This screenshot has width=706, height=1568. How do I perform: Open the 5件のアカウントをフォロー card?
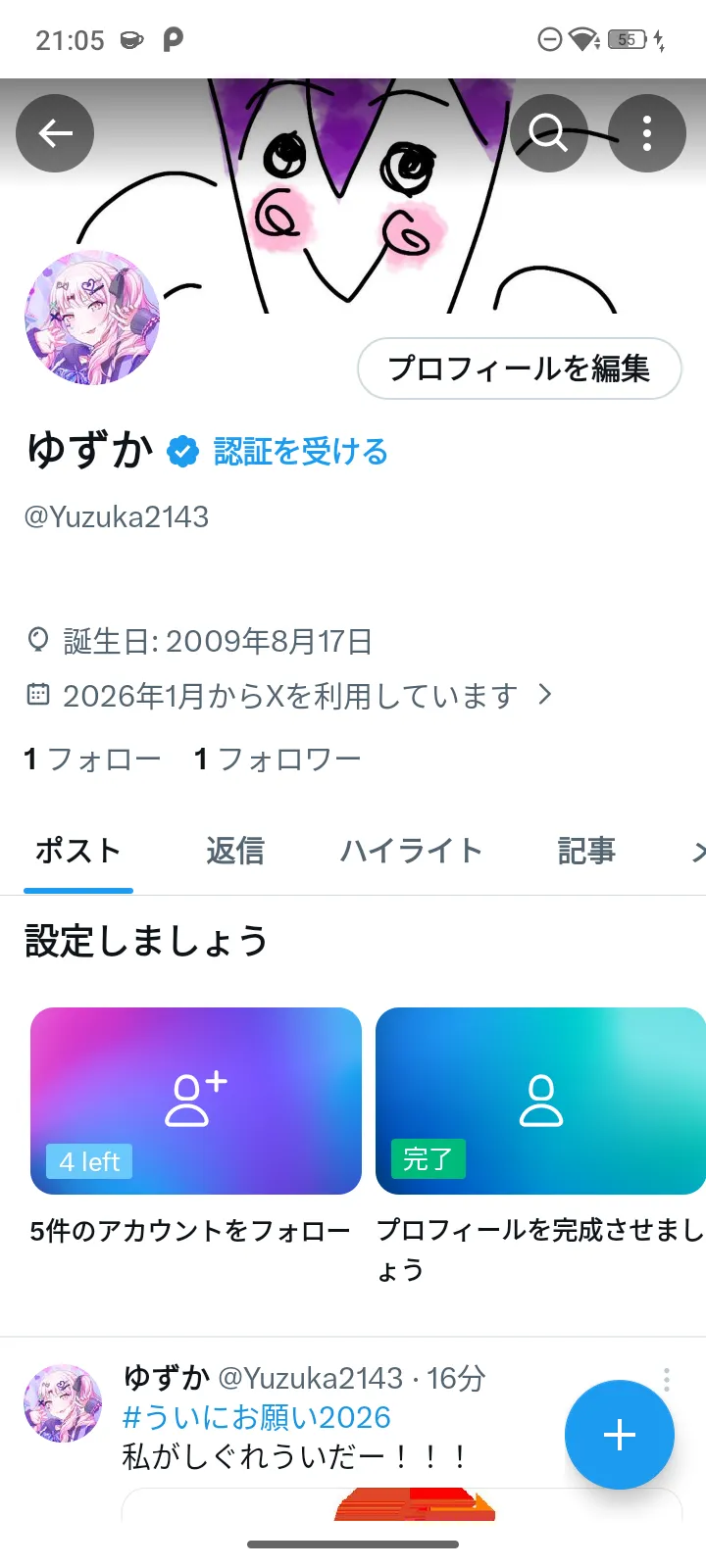pos(196,1102)
